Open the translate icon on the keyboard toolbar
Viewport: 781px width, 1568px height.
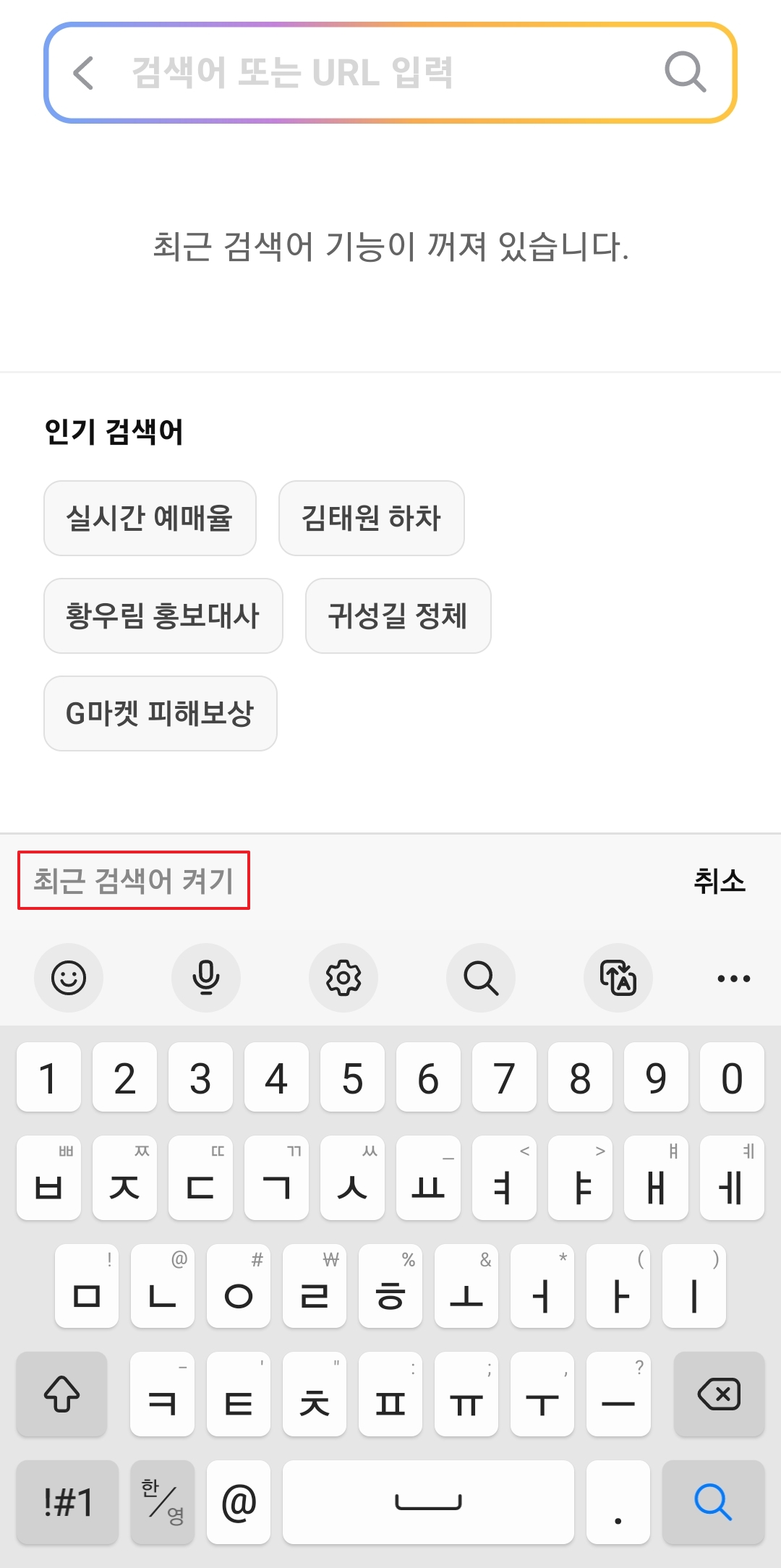click(x=618, y=978)
